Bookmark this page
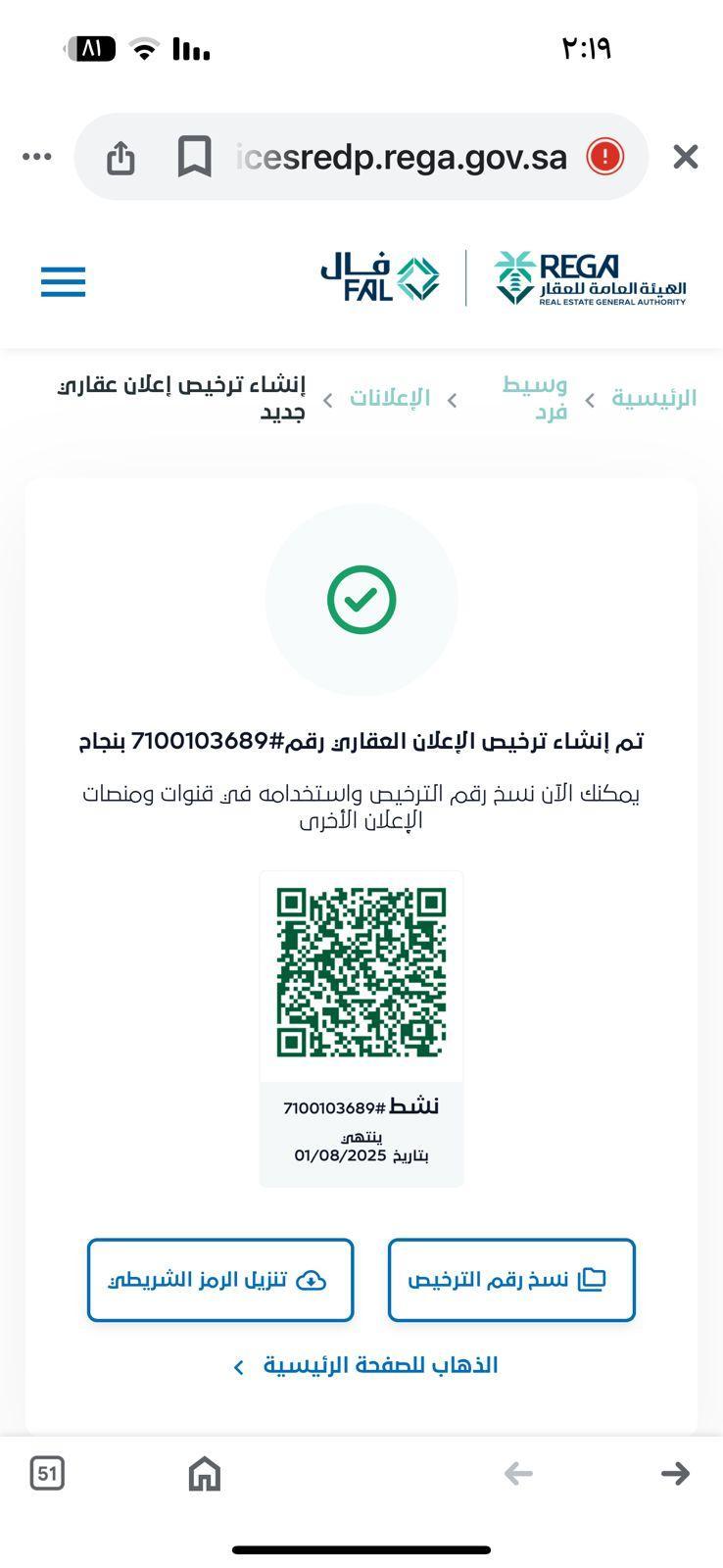723x1568 pixels. tap(194, 157)
